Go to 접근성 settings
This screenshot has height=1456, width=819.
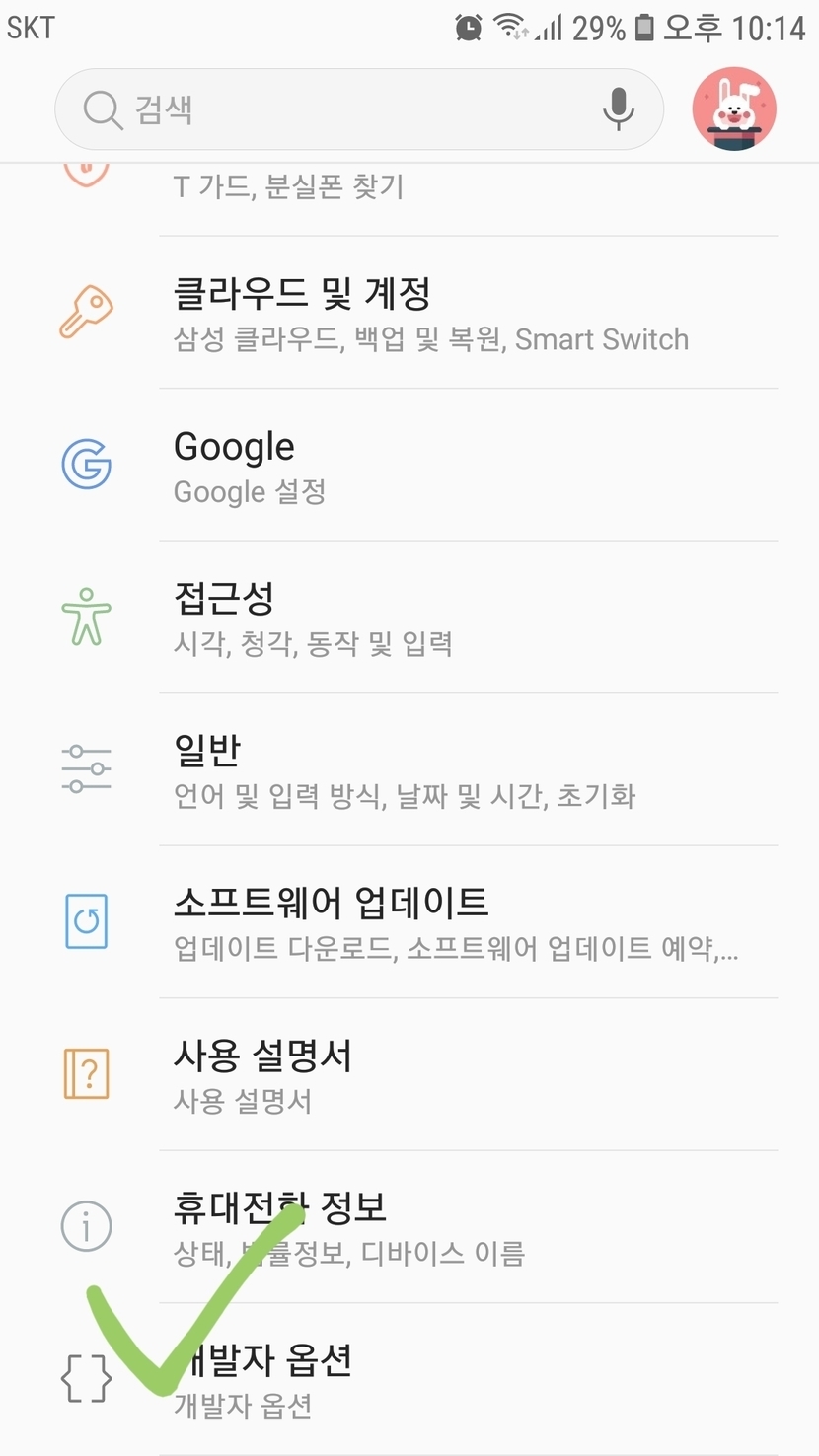coord(430,618)
